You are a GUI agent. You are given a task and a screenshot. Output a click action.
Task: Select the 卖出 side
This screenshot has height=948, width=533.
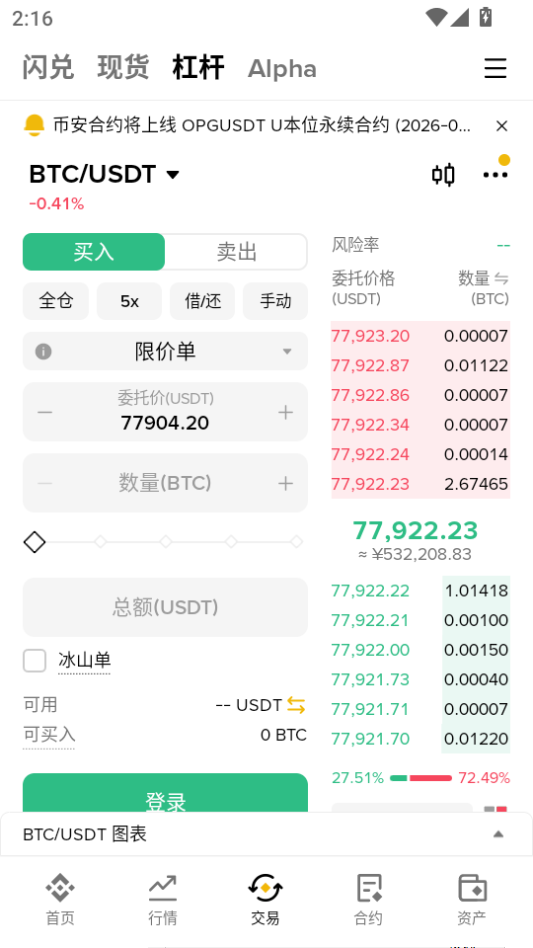[x=236, y=252]
